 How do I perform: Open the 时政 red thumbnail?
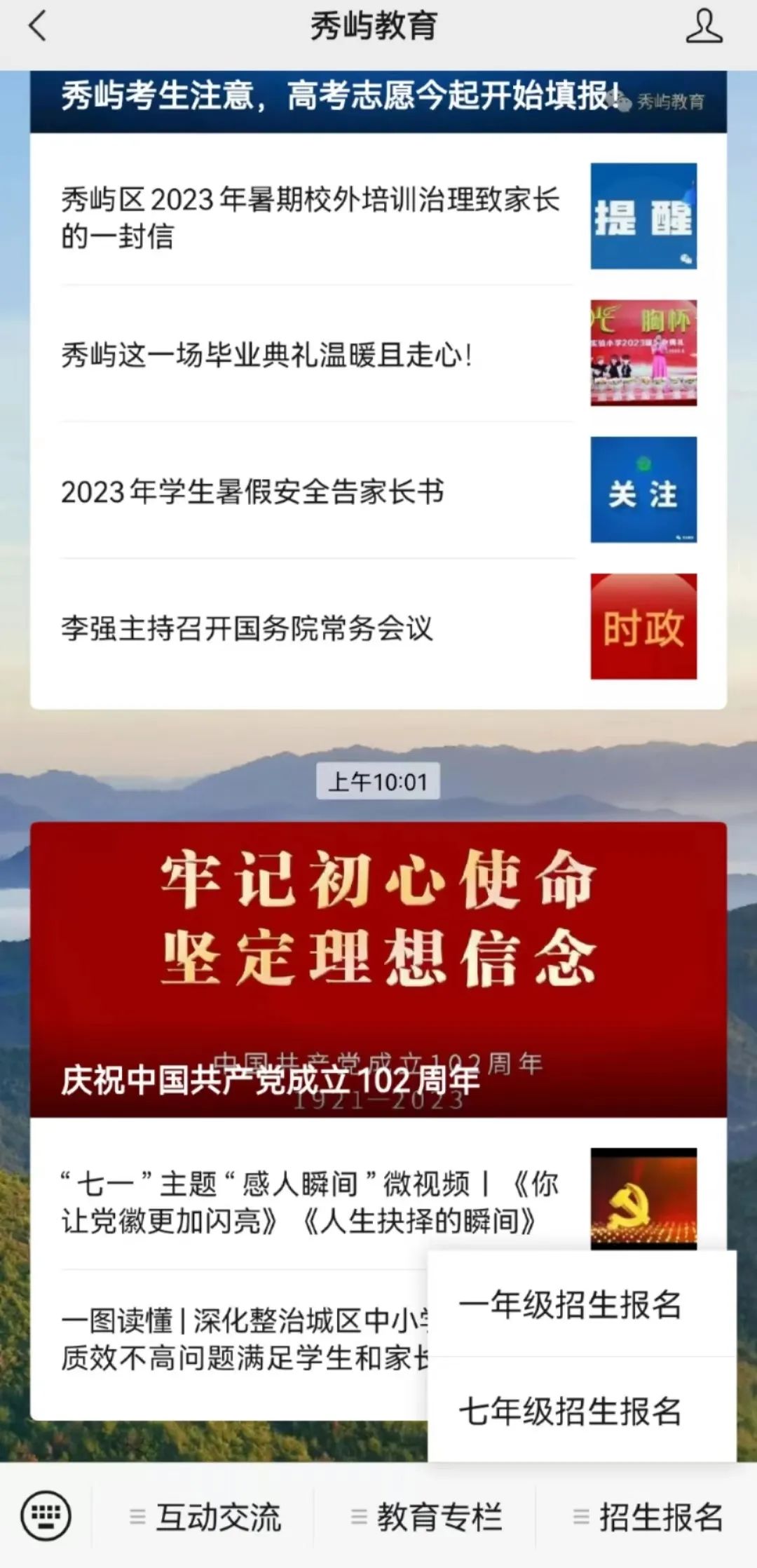click(x=643, y=626)
